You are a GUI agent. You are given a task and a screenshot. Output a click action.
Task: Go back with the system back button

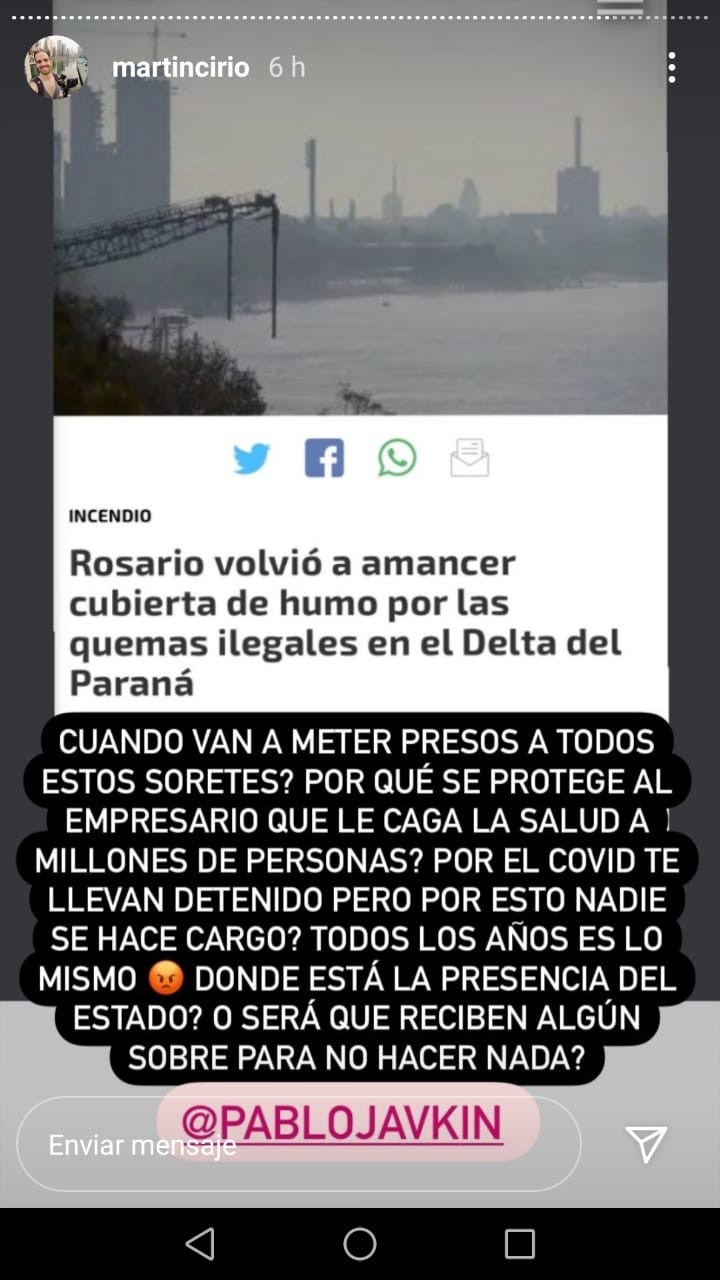(x=200, y=1243)
